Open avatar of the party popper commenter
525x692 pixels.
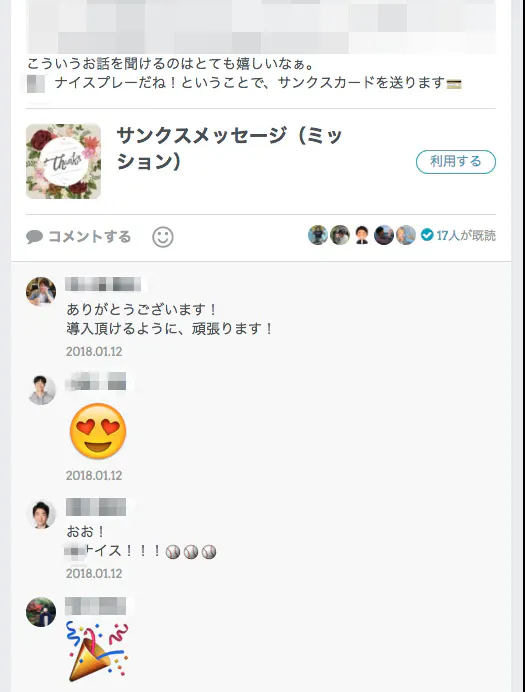click(41, 612)
